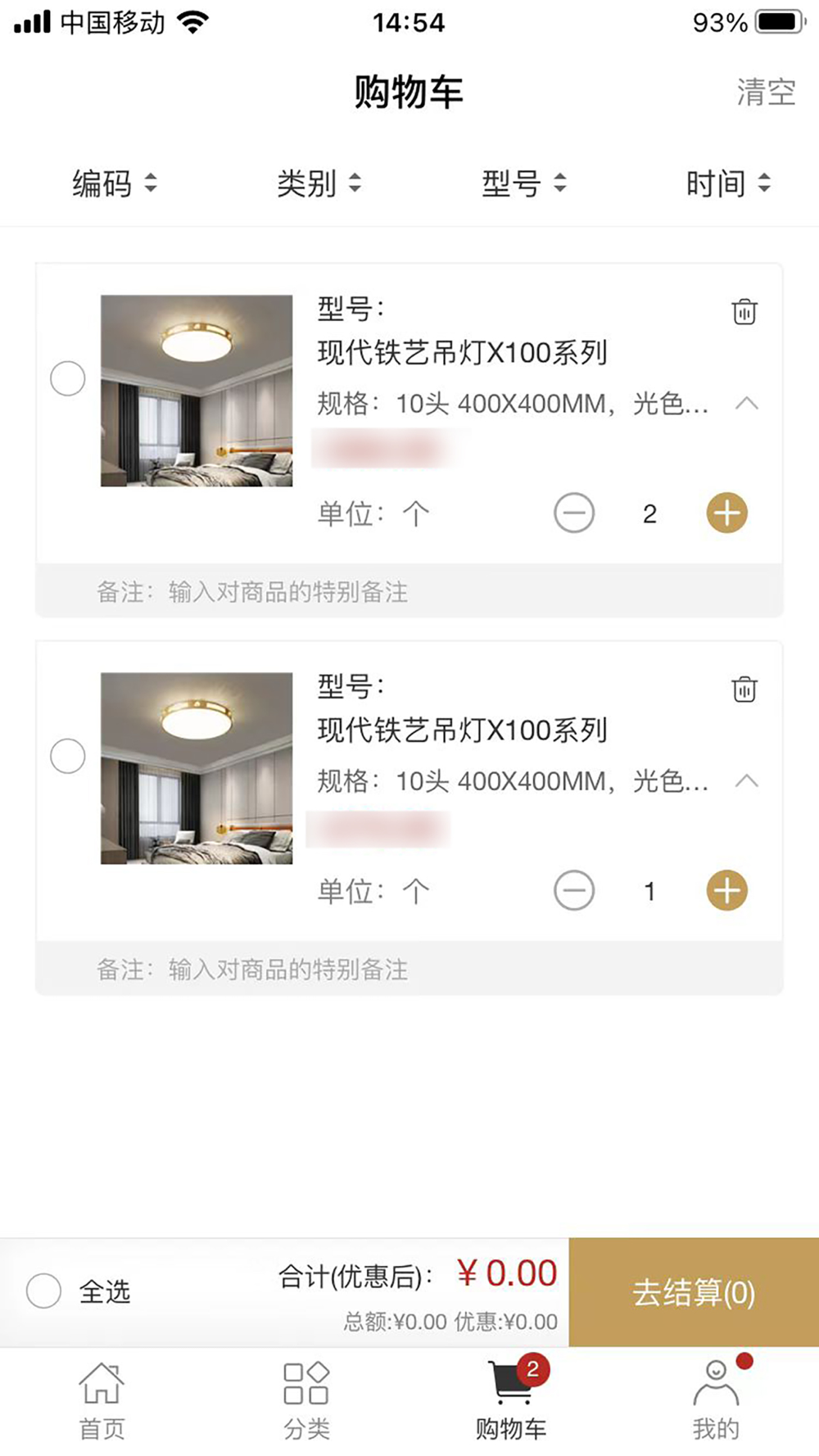Sort cart by 类别

[x=319, y=183]
